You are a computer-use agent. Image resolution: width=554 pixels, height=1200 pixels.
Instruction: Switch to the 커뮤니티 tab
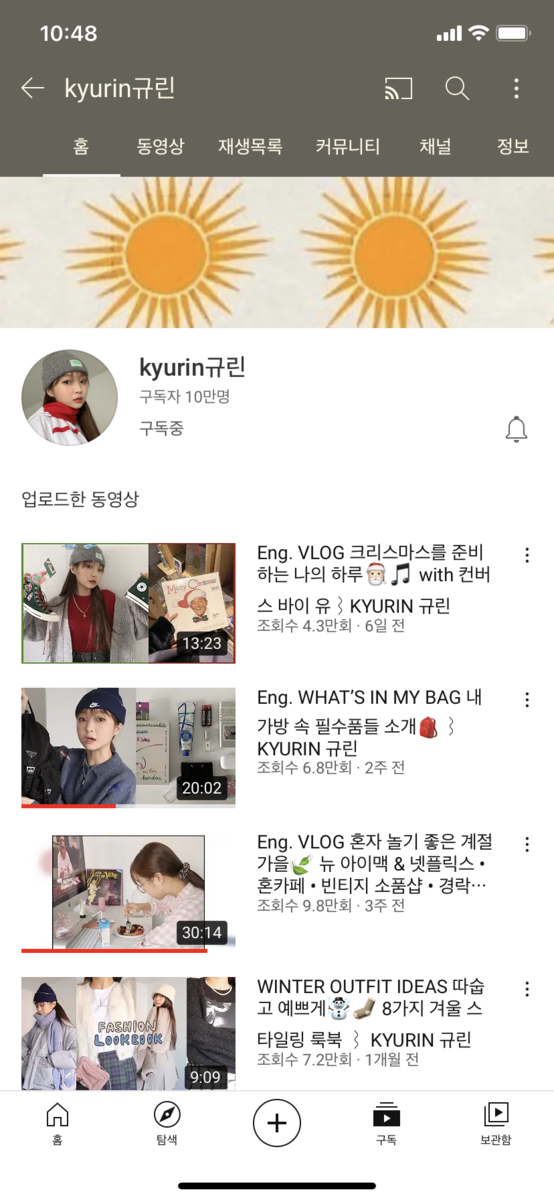click(x=347, y=147)
